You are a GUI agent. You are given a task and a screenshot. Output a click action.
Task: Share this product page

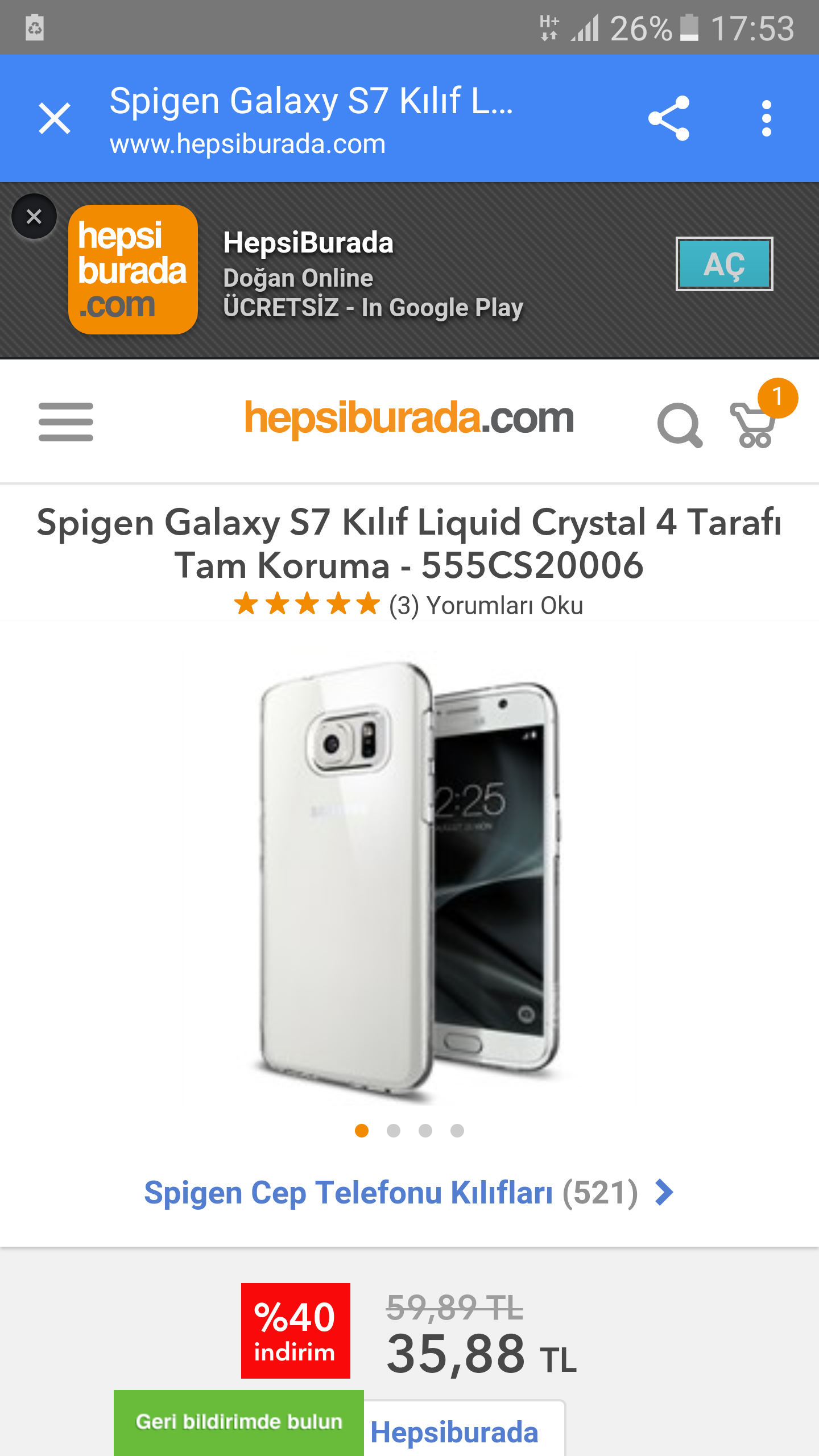click(x=669, y=119)
